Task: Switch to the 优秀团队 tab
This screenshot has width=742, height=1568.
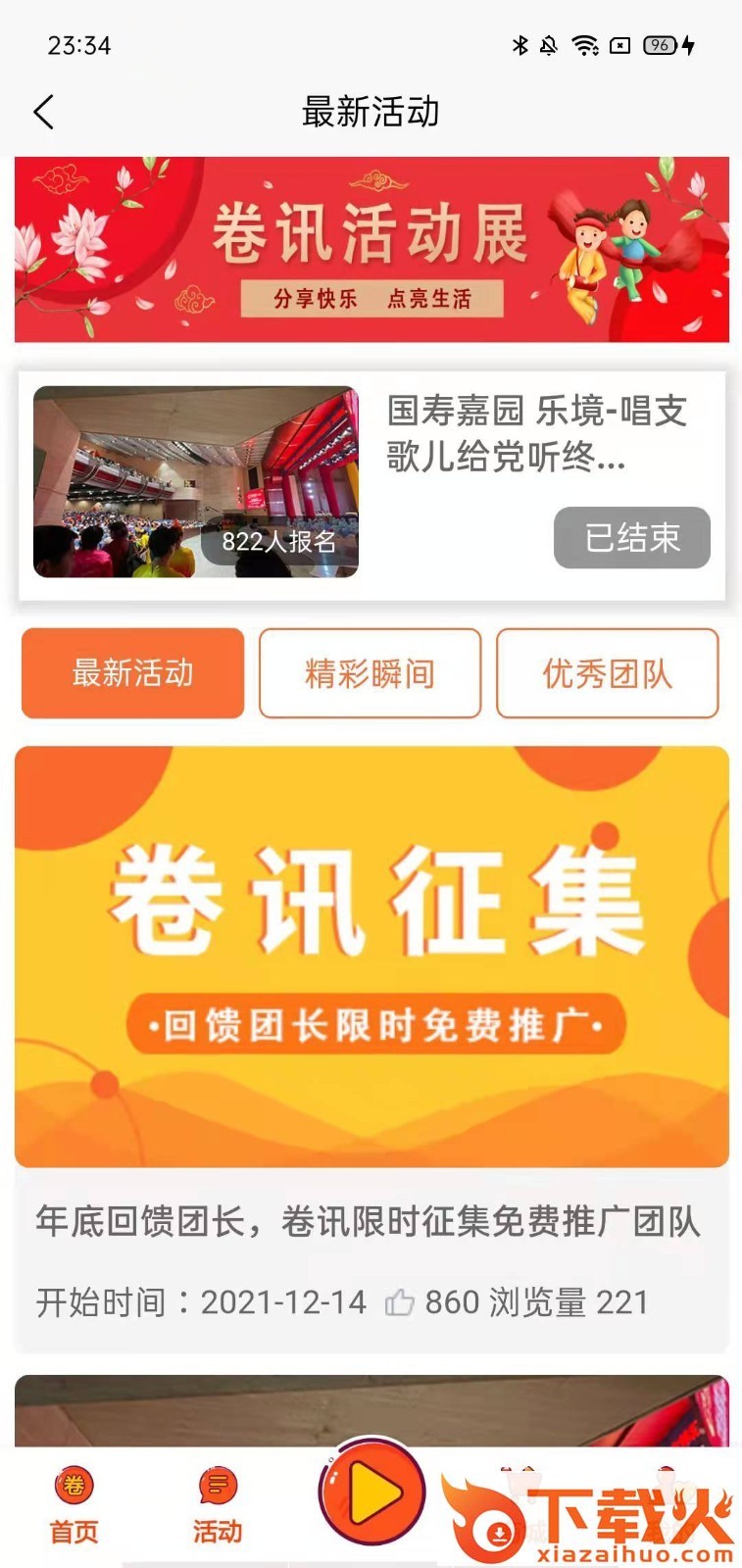Action: pos(608,673)
